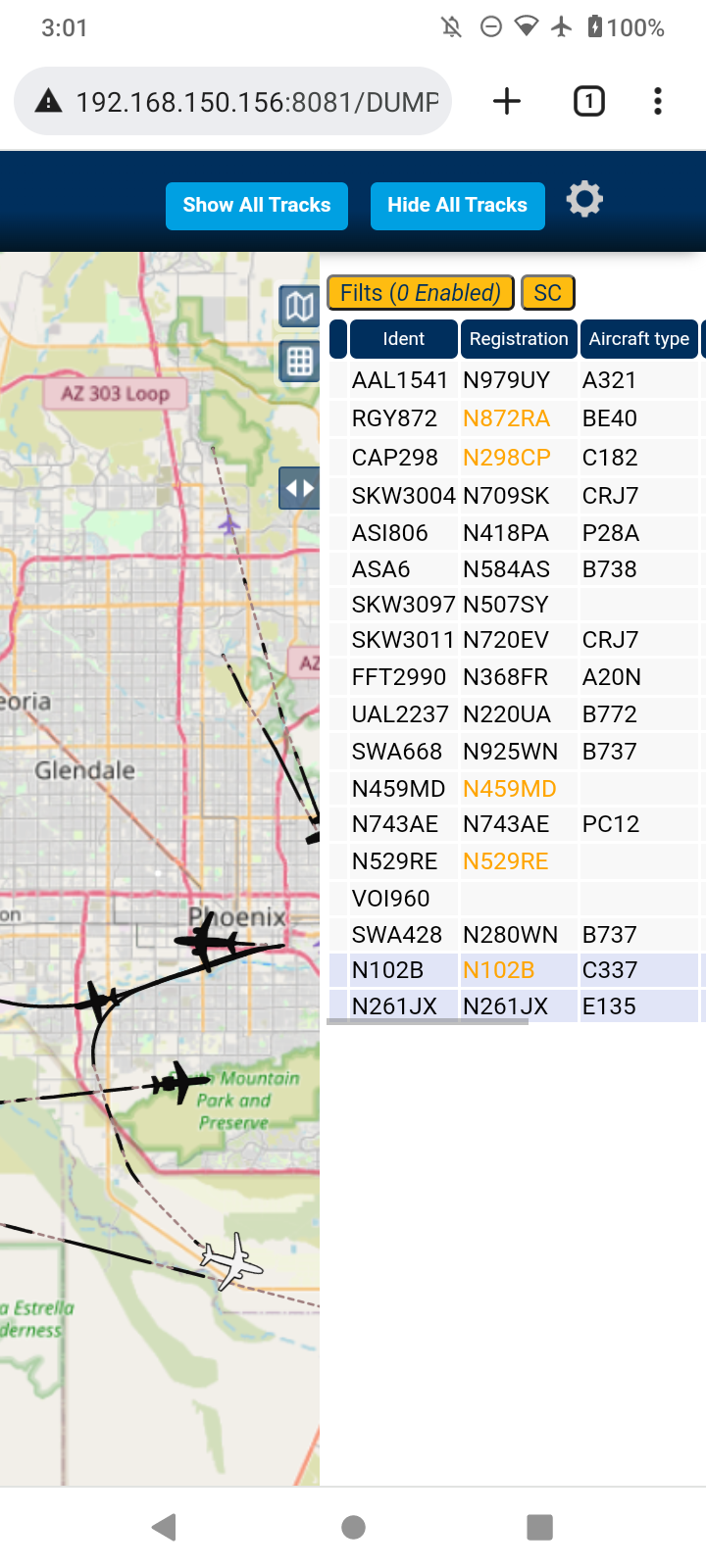
Task: Open a new browser tab
Action: pos(507,101)
